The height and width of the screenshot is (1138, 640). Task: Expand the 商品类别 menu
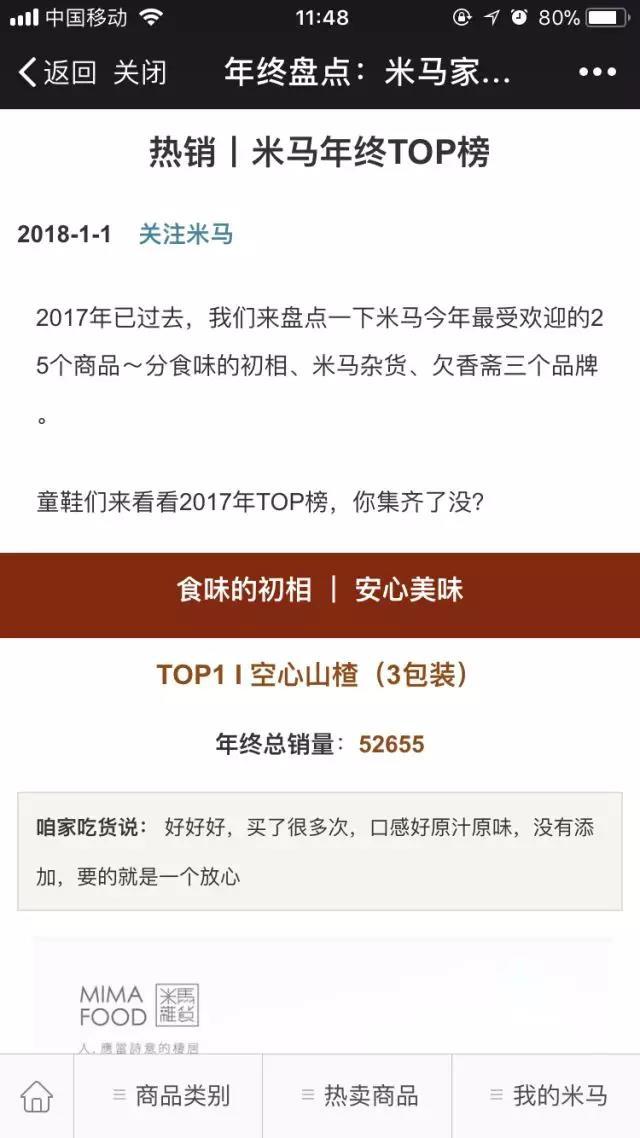tap(170, 1096)
